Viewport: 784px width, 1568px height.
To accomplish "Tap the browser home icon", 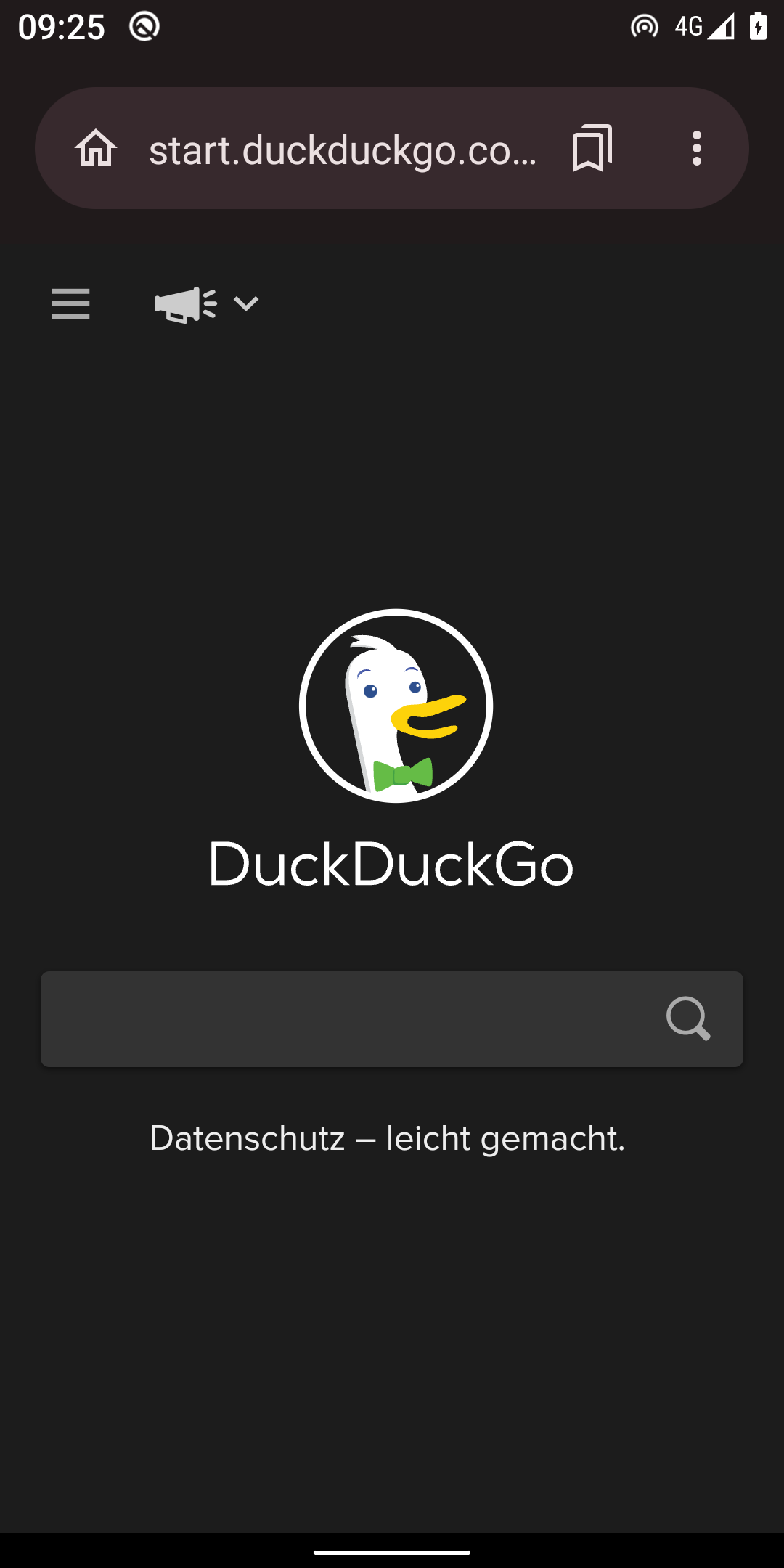I will pos(96,148).
